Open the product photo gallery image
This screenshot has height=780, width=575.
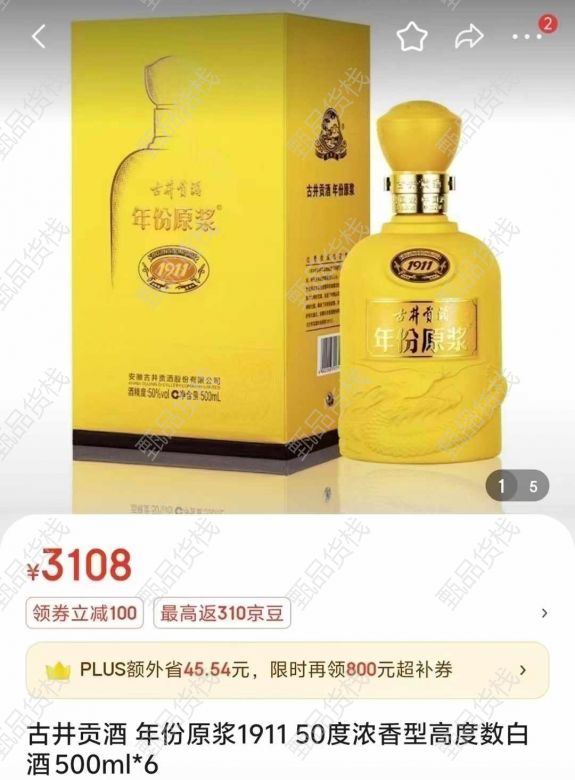tap(288, 257)
